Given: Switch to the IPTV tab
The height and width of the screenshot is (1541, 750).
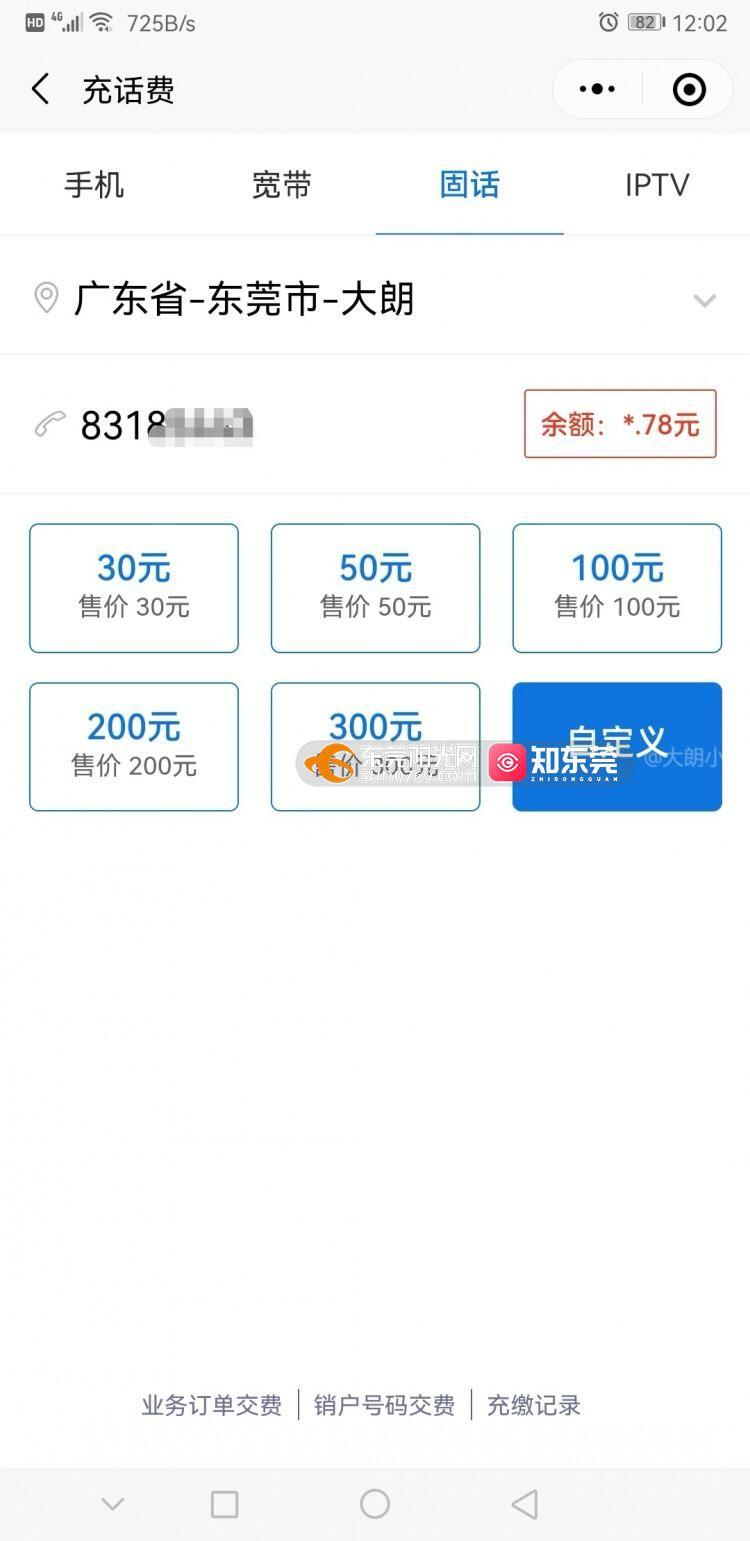Looking at the screenshot, I should [657, 185].
